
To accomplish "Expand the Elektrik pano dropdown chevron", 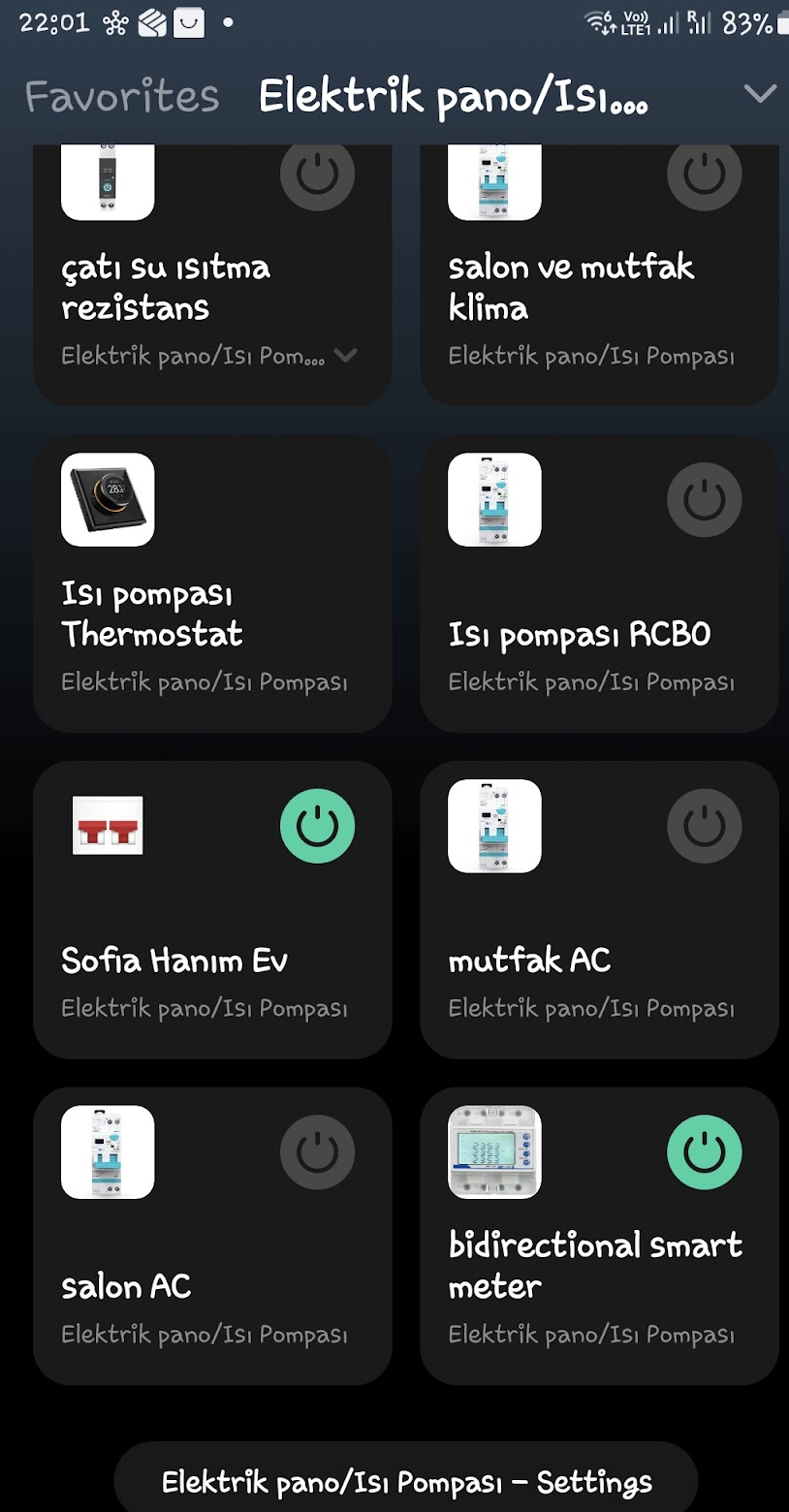I will click(x=760, y=94).
